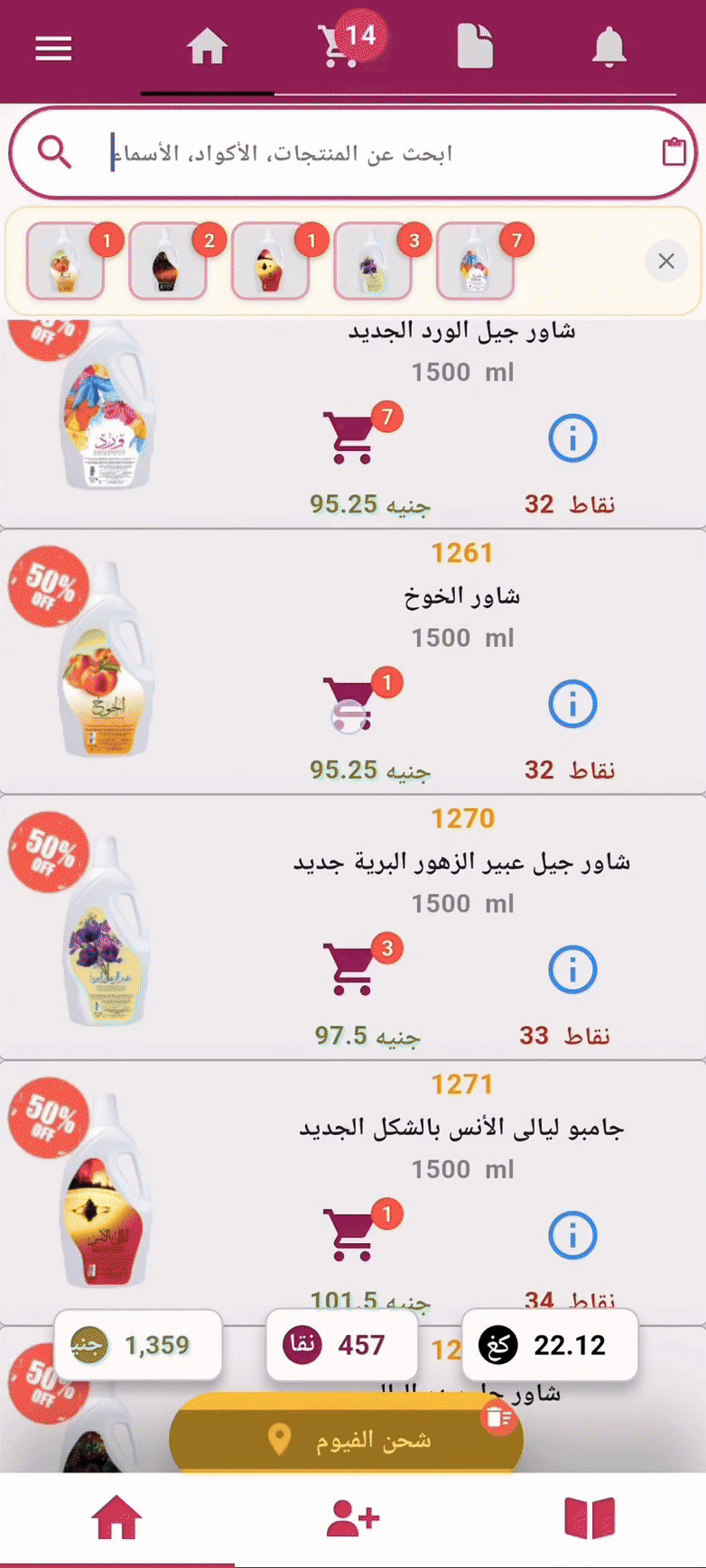Click the search magnifier icon

coord(52,152)
